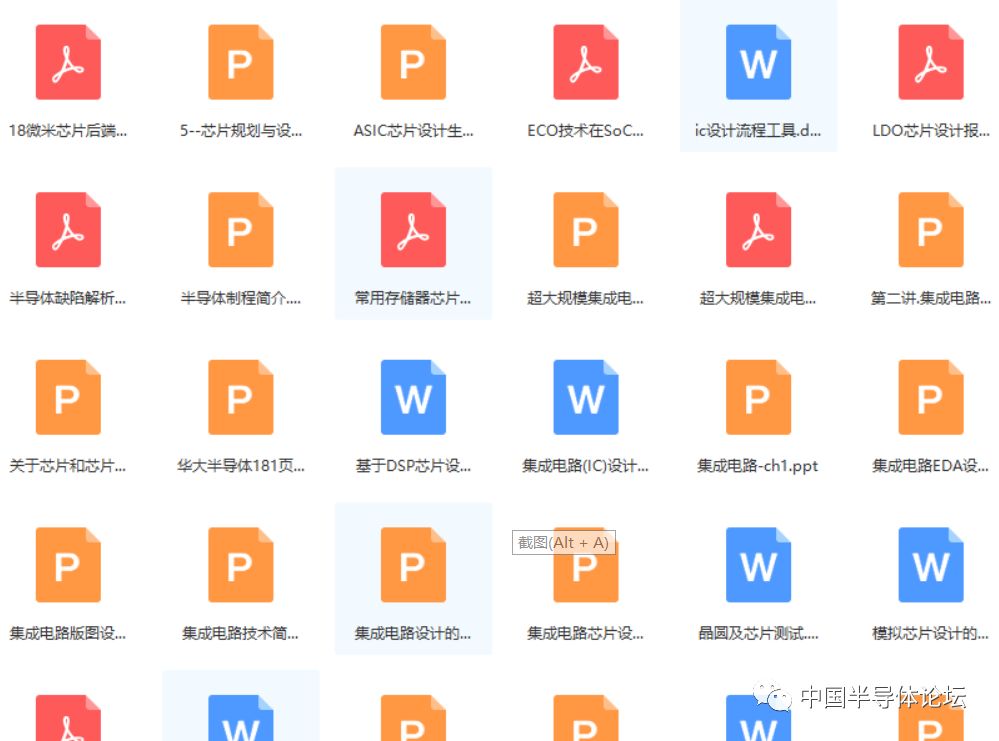Open the 集成电路技术简 presentation

pyautogui.click(x=241, y=565)
